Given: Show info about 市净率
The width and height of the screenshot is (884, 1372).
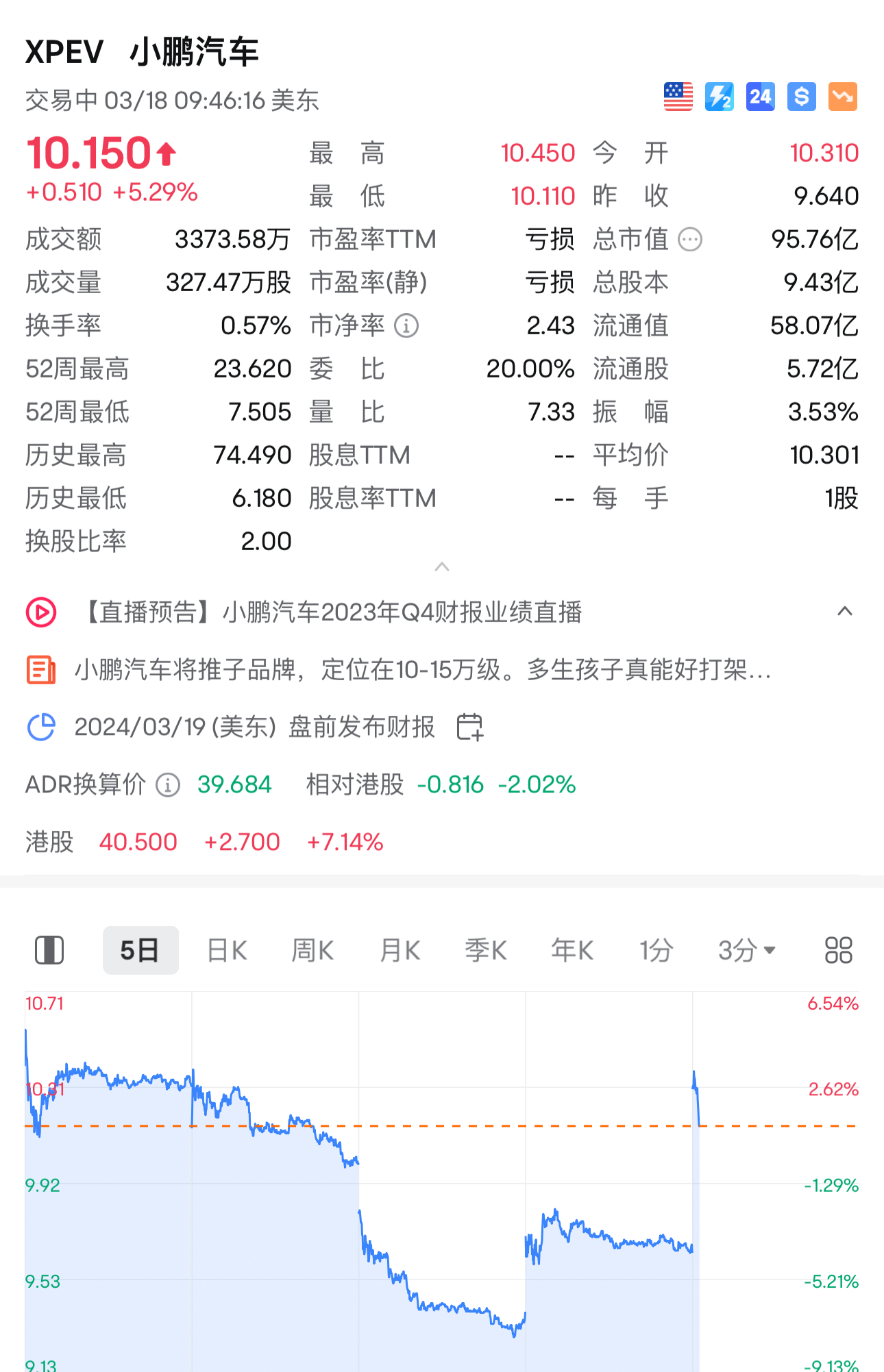Looking at the screenshot, I should [406, 326].
